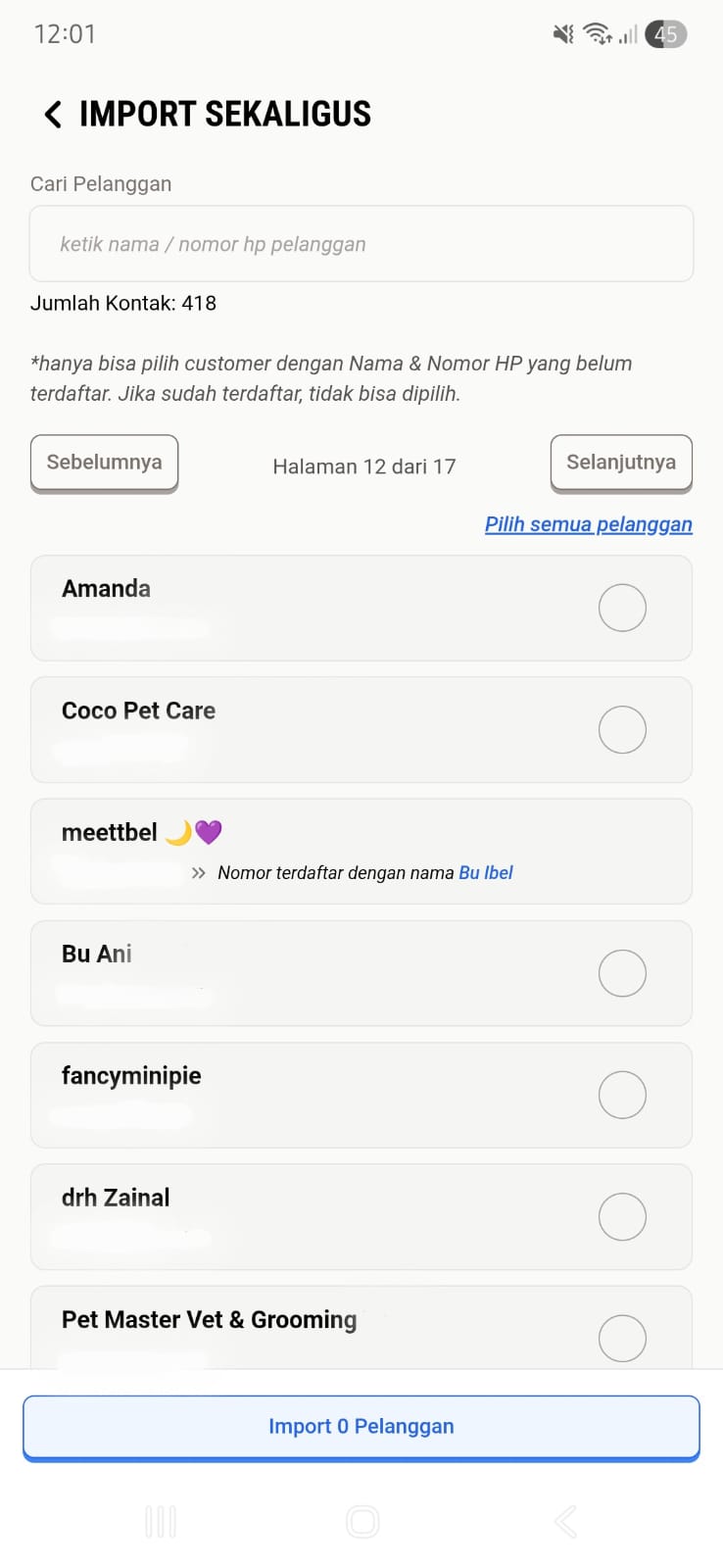Select Bu Ani's selection circle
Viewport: 723px width, 1568px height.
pos(622,973)
